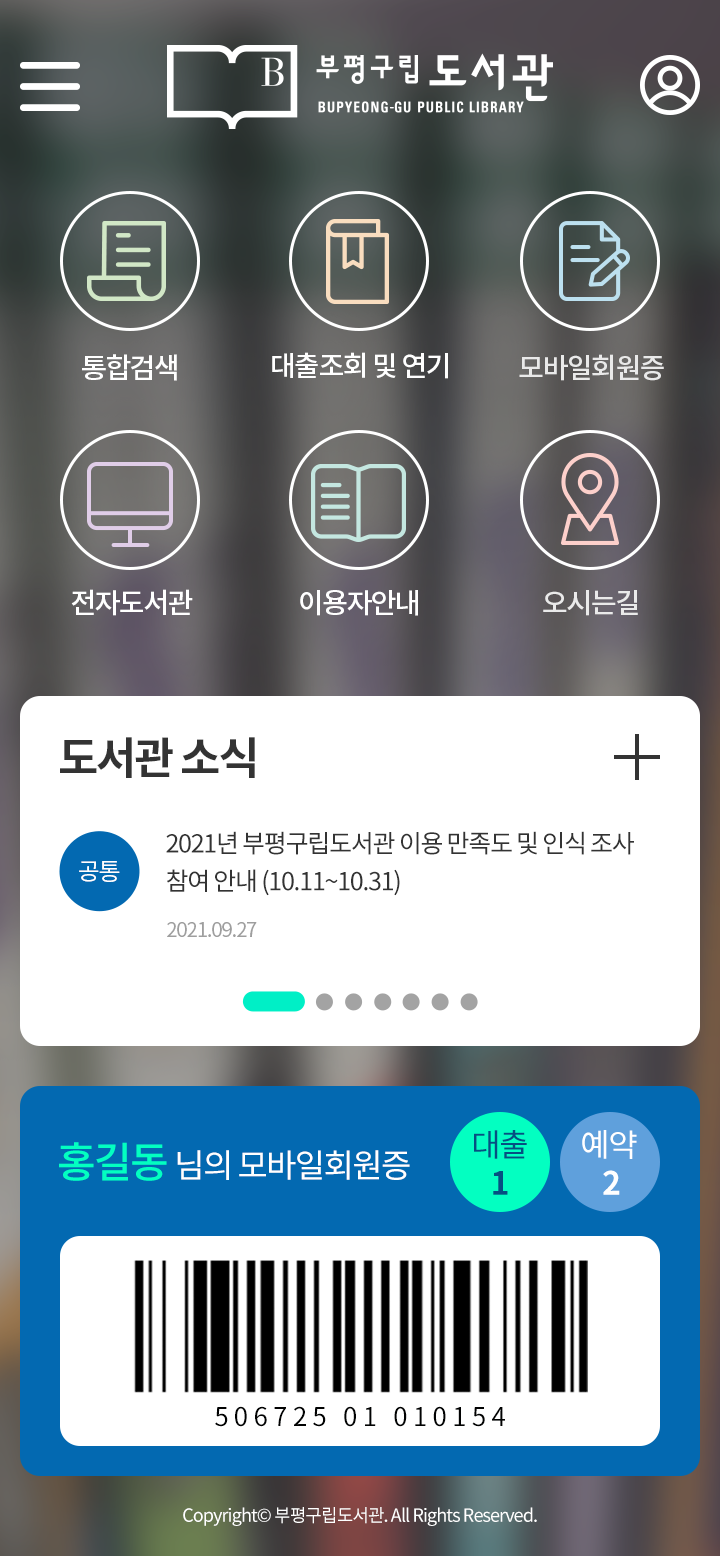Open 이용자안내 user guide

[359, 499]
